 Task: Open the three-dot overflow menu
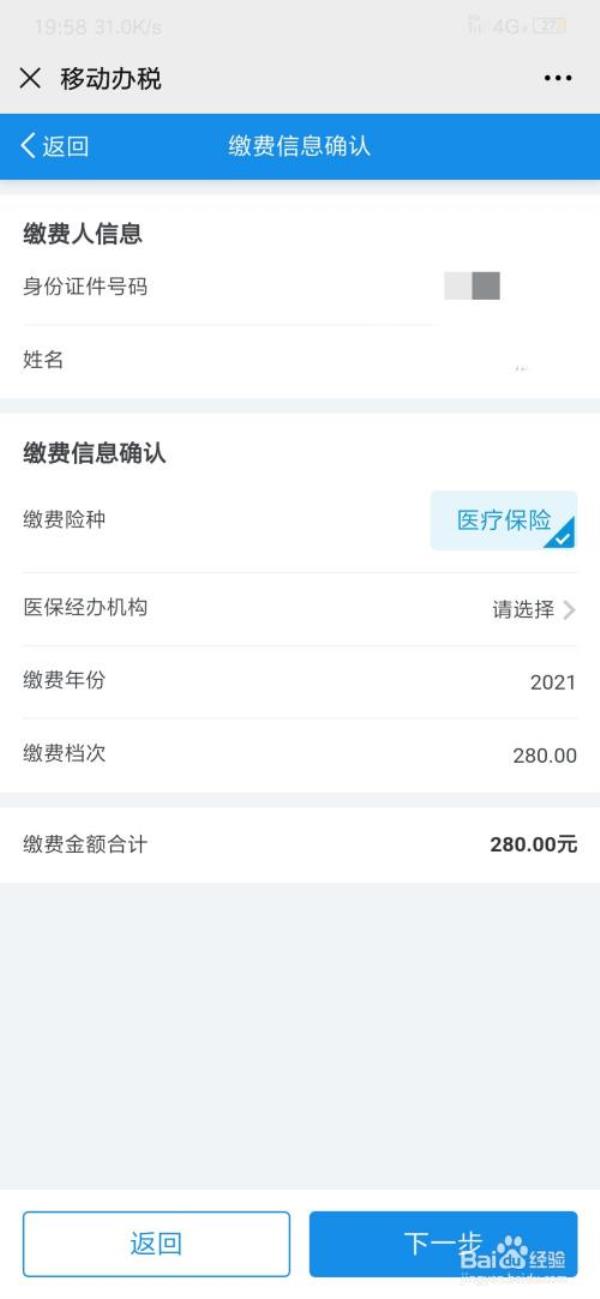pyautogui.click(x=557, y=79)
